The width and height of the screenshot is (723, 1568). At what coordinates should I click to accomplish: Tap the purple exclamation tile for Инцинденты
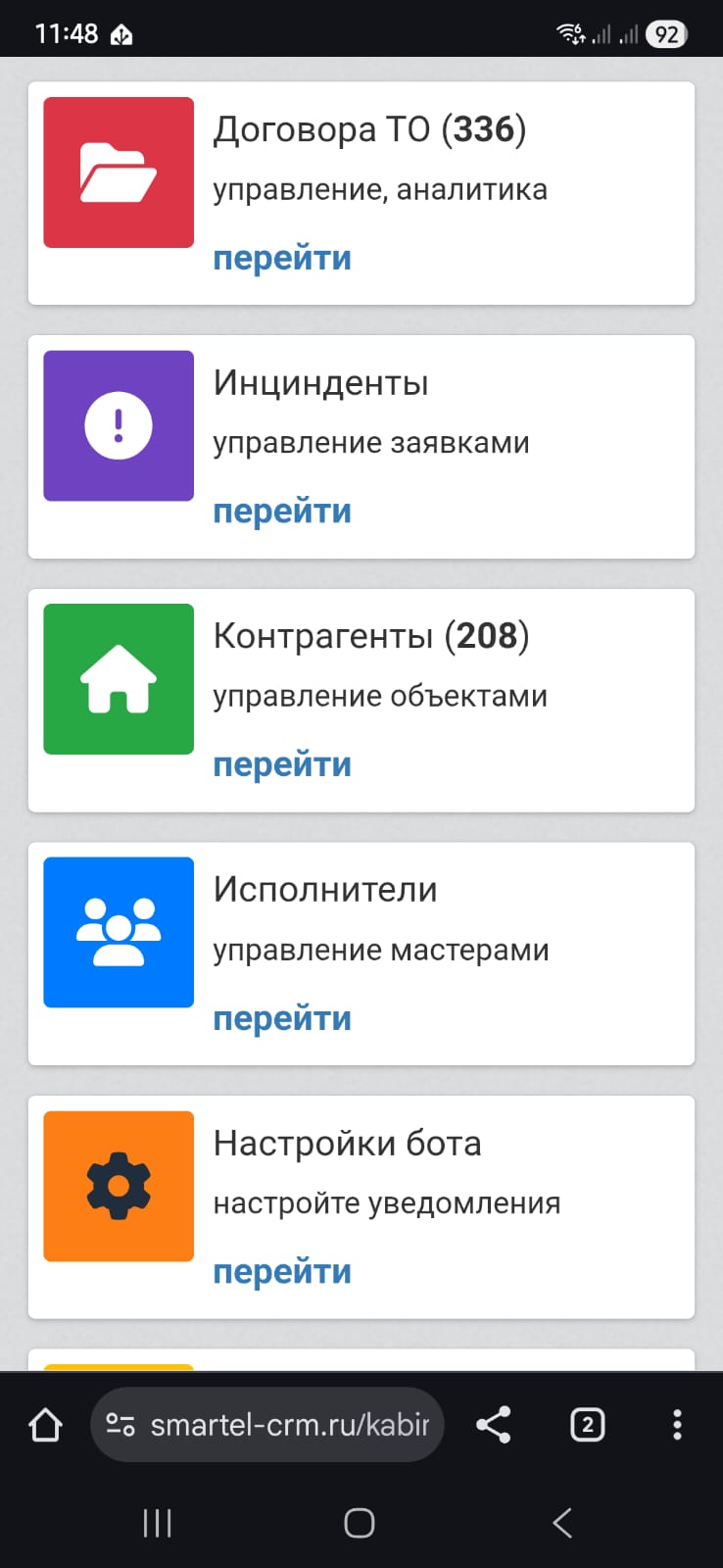click(x=119, y=425)
